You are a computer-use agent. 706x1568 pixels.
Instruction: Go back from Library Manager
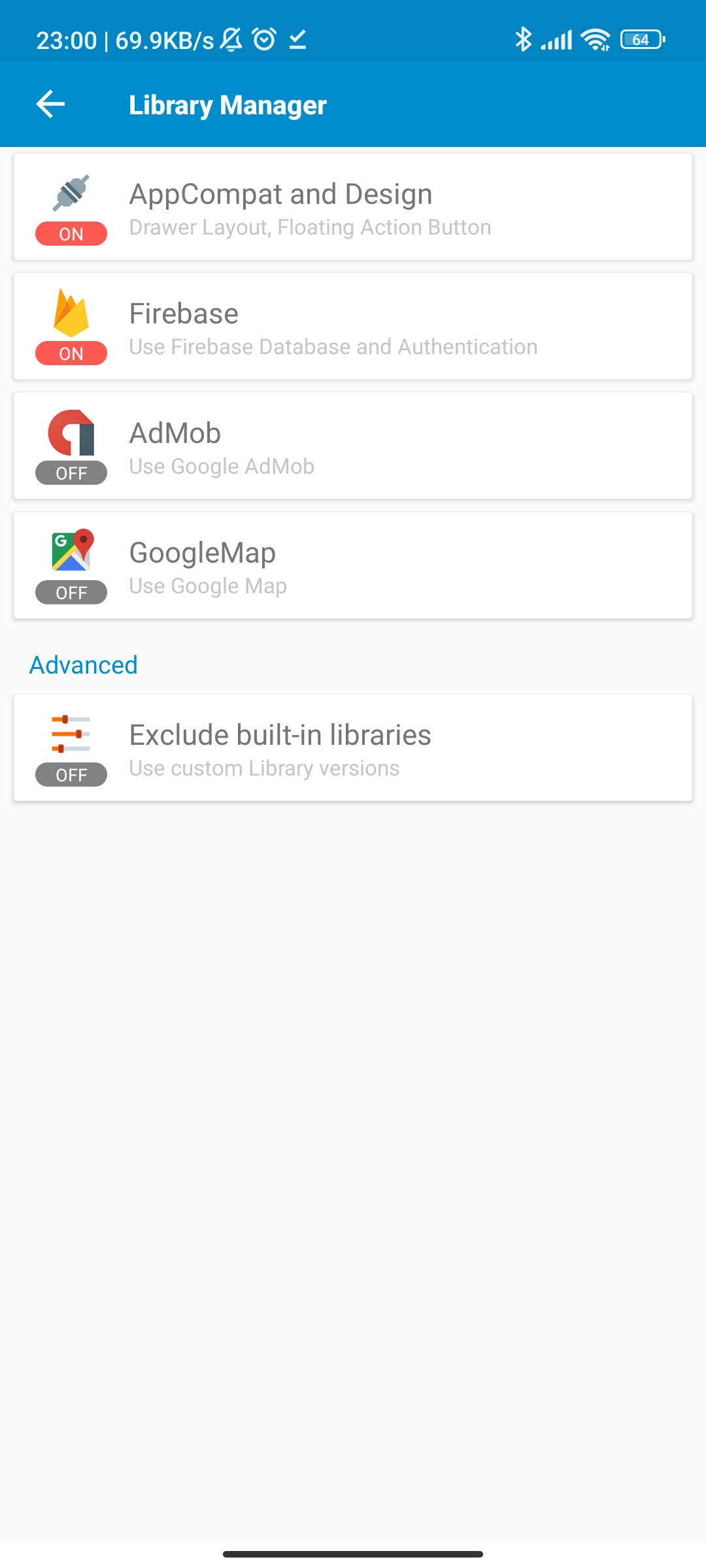pyautogui.click(x=51, y=105)
